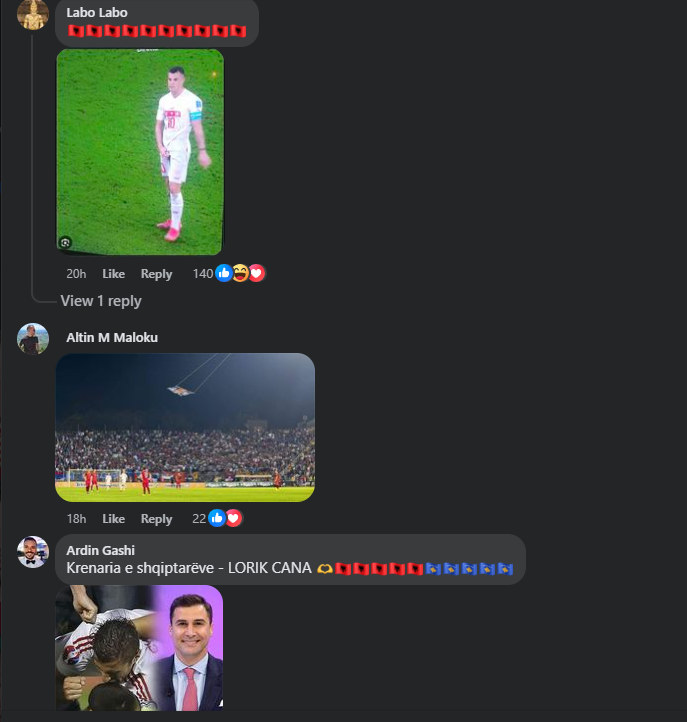Image resolution: width=687 pixels, height=722 pixels.
Task: Open Labo Labo's profile name
Action: pos(96,12)
